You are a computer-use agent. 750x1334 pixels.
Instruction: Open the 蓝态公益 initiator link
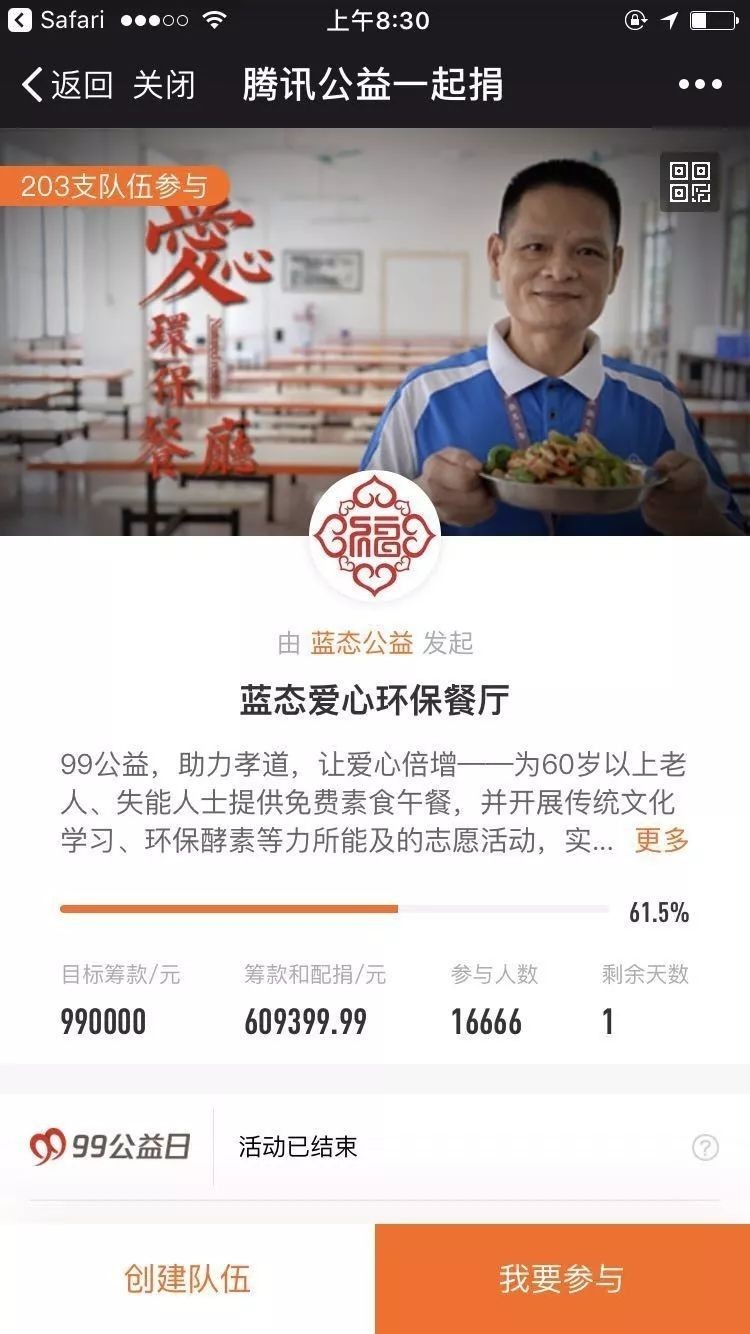[361, 643]
